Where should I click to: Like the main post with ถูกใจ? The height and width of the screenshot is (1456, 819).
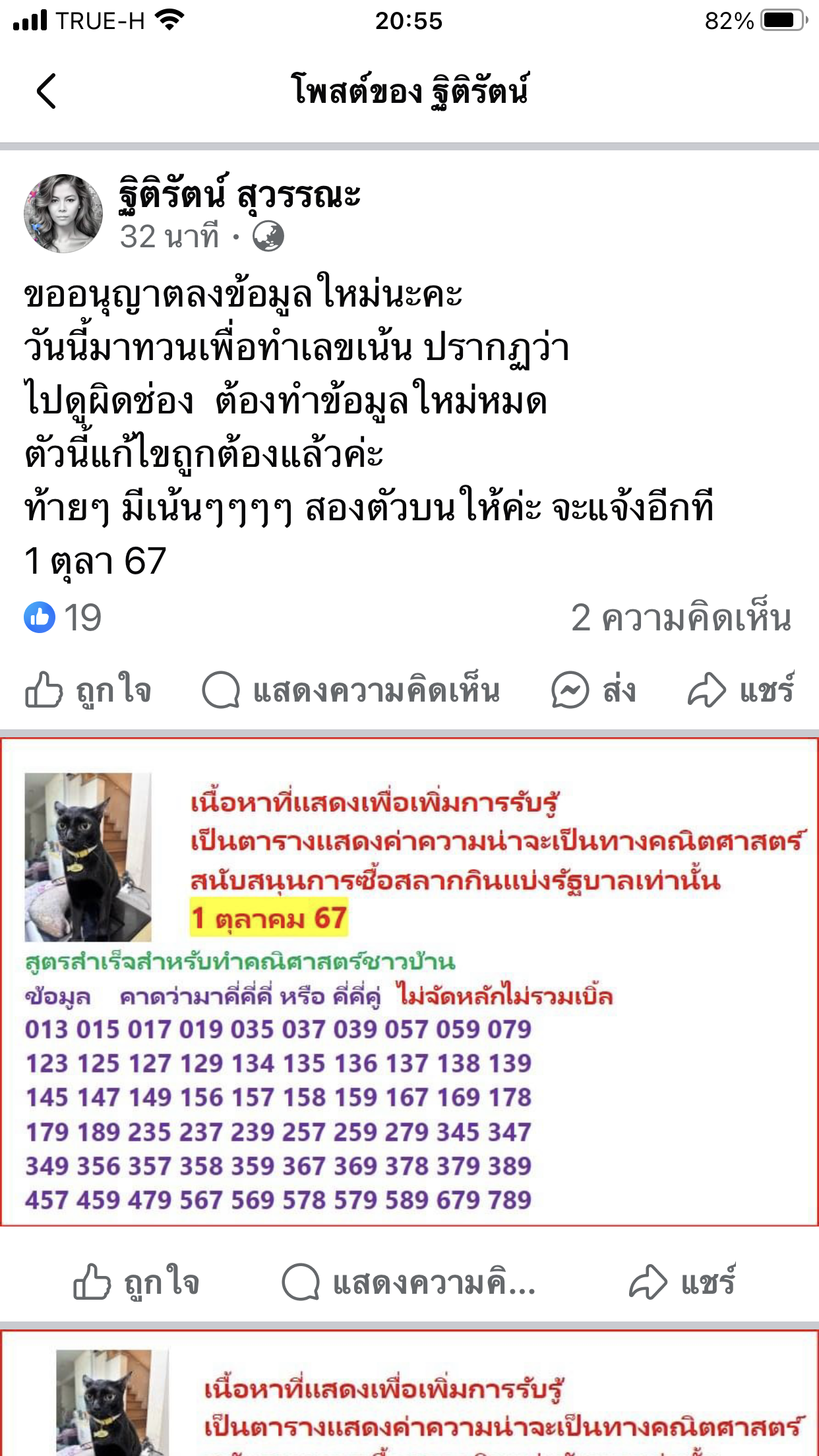click(x=89, y=690)
